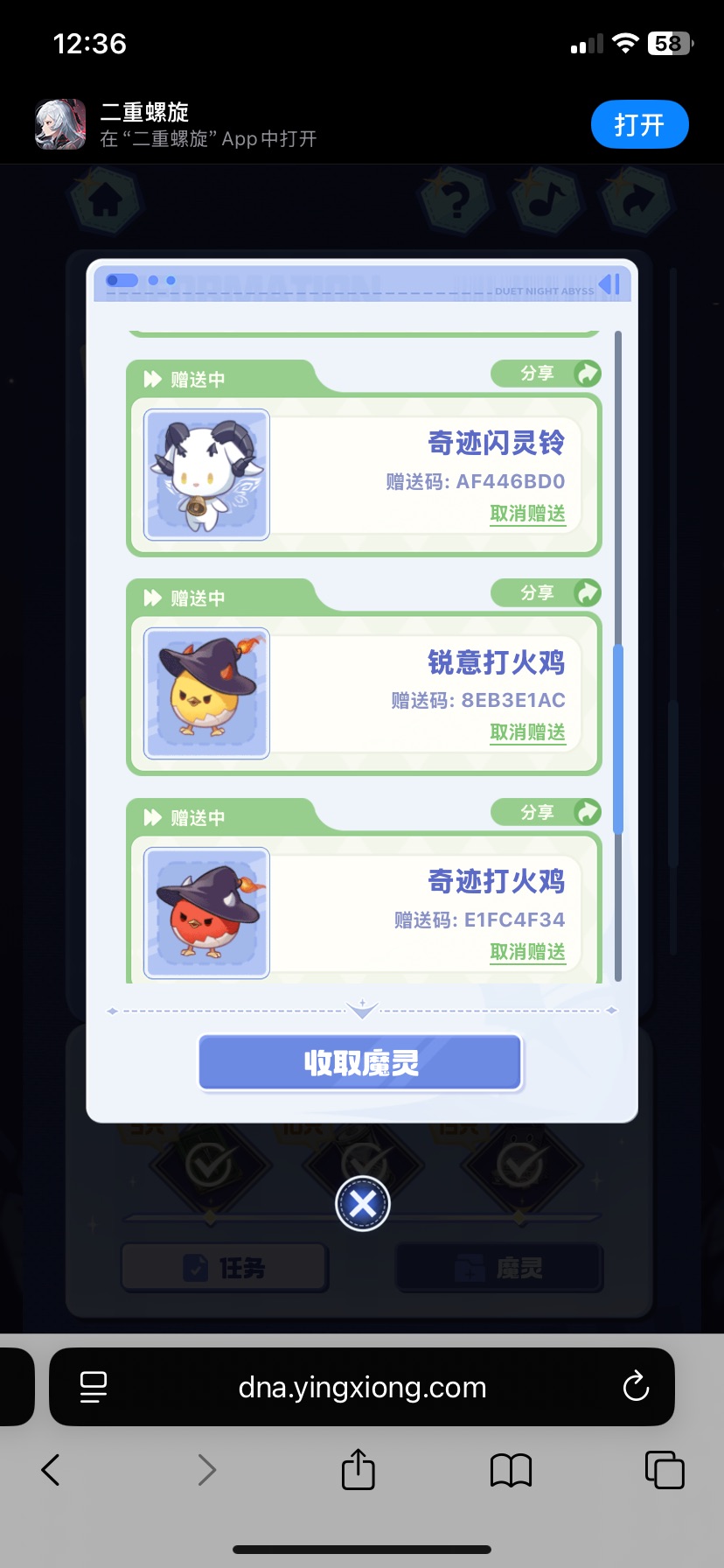Share 奇迹闪灵铃 gift via 分享

pos(546,374)
